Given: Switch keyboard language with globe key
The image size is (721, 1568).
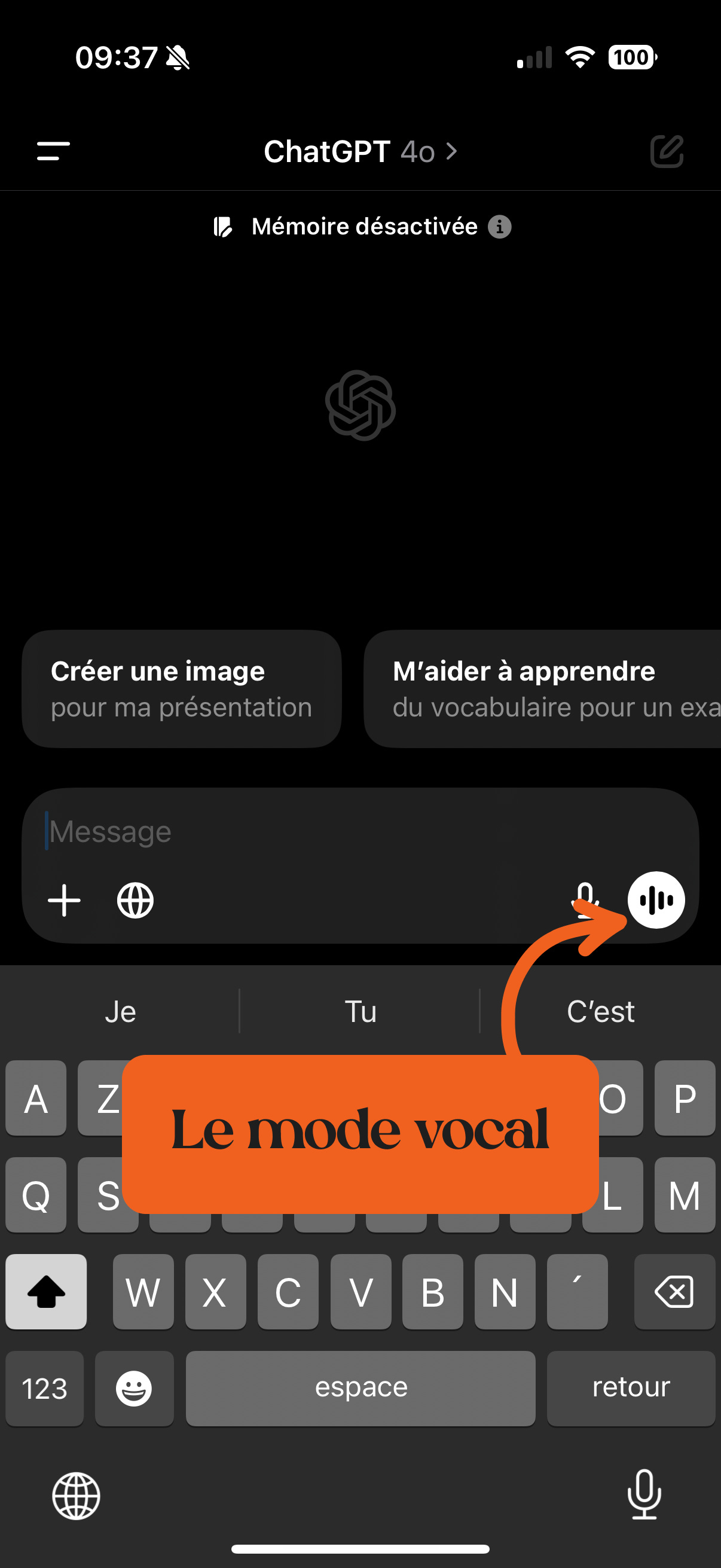Looking at the screenshot, I should 76,1496.
